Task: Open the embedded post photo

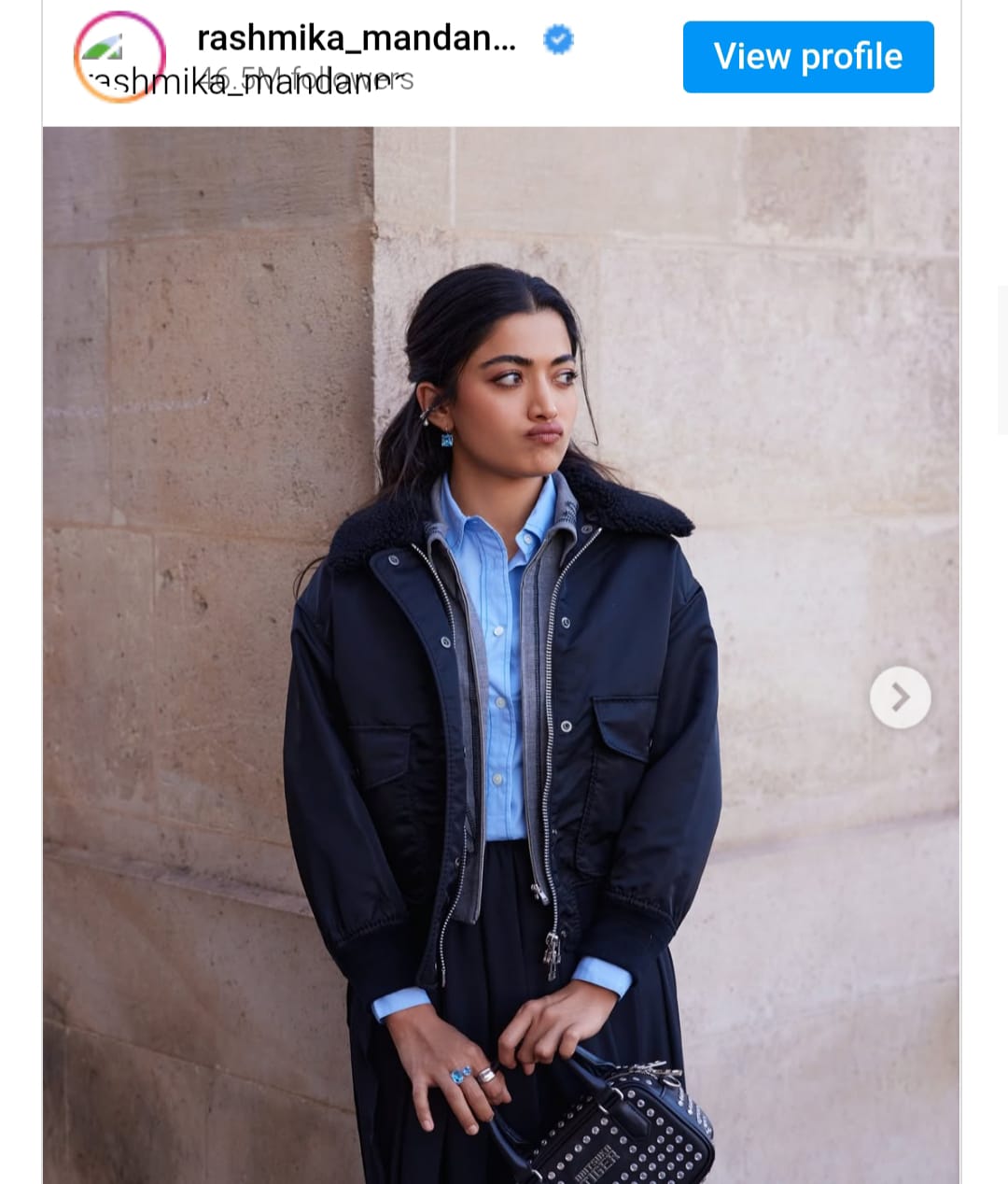Action: click(500, 654)
